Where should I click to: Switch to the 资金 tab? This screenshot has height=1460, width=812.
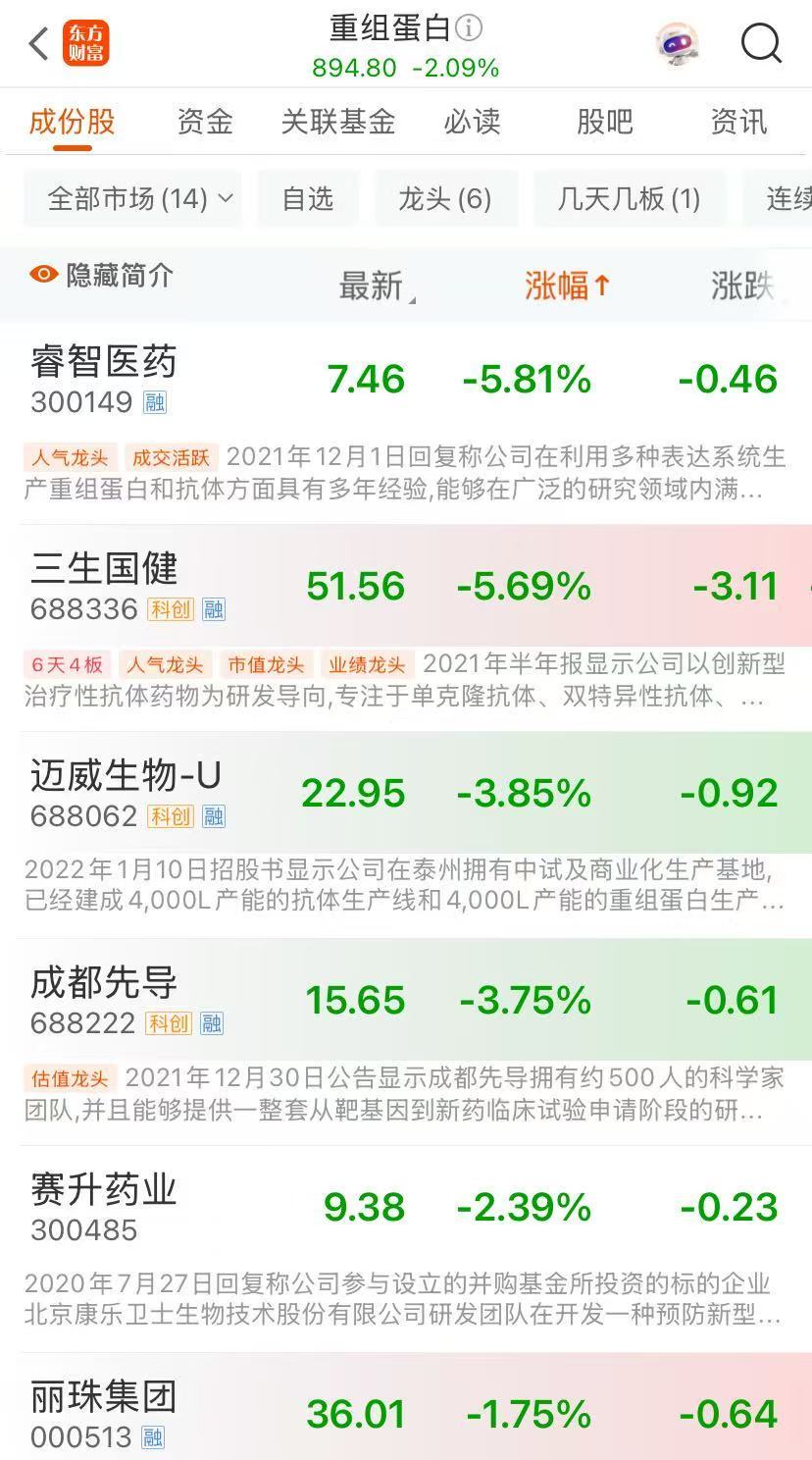pos(205,122)
